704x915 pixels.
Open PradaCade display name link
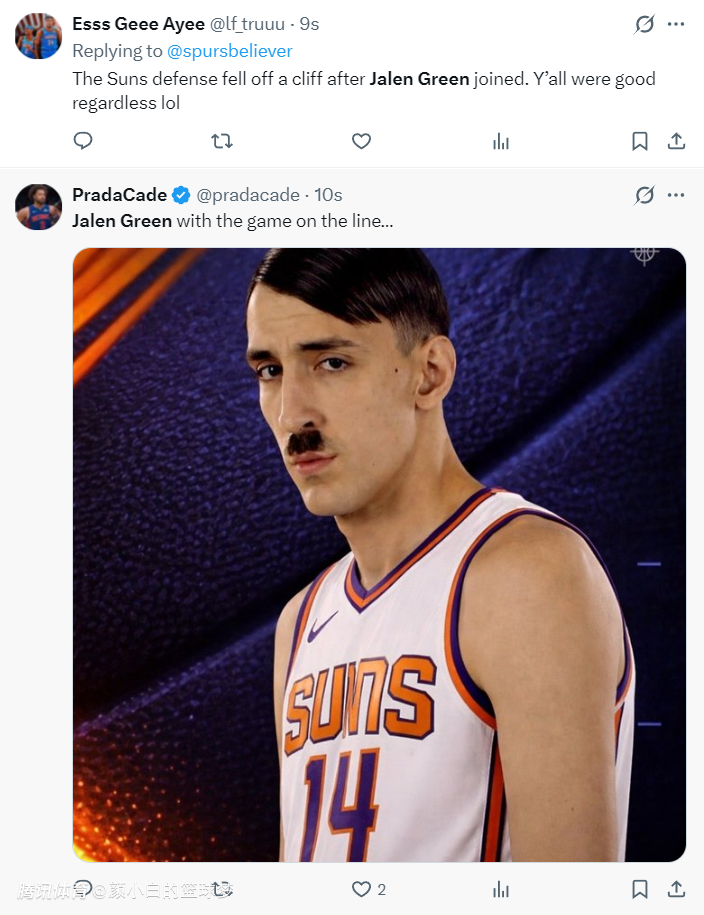(x=119, y=195)
